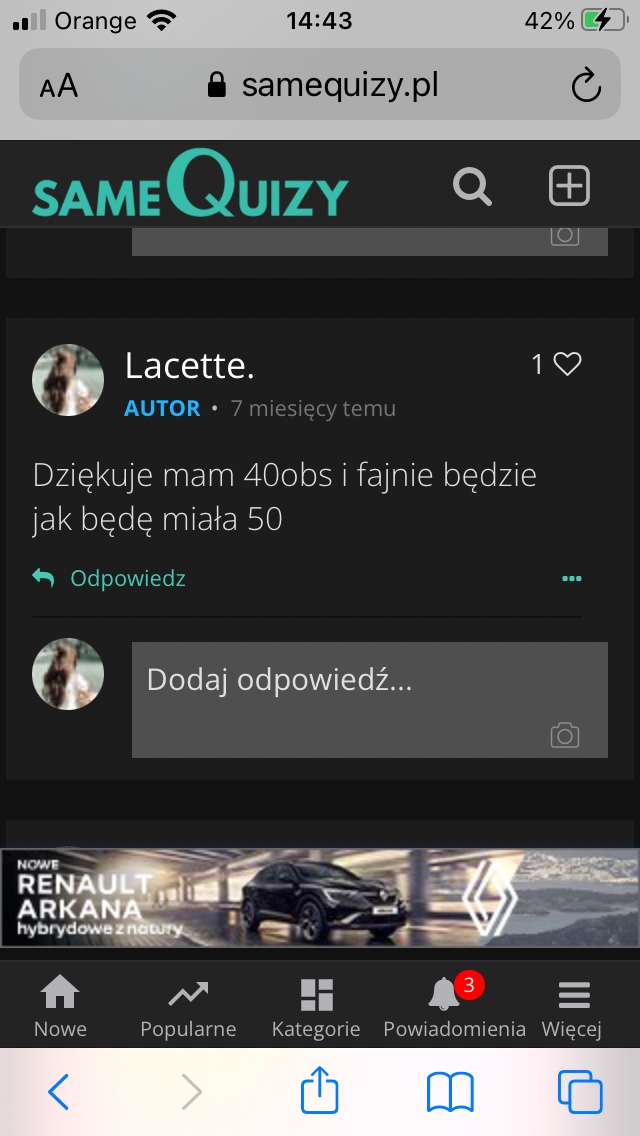Go back to the previous page in Safari
The height and width of the screenshot is (1136, 640).
click(x=59, y=1092)
